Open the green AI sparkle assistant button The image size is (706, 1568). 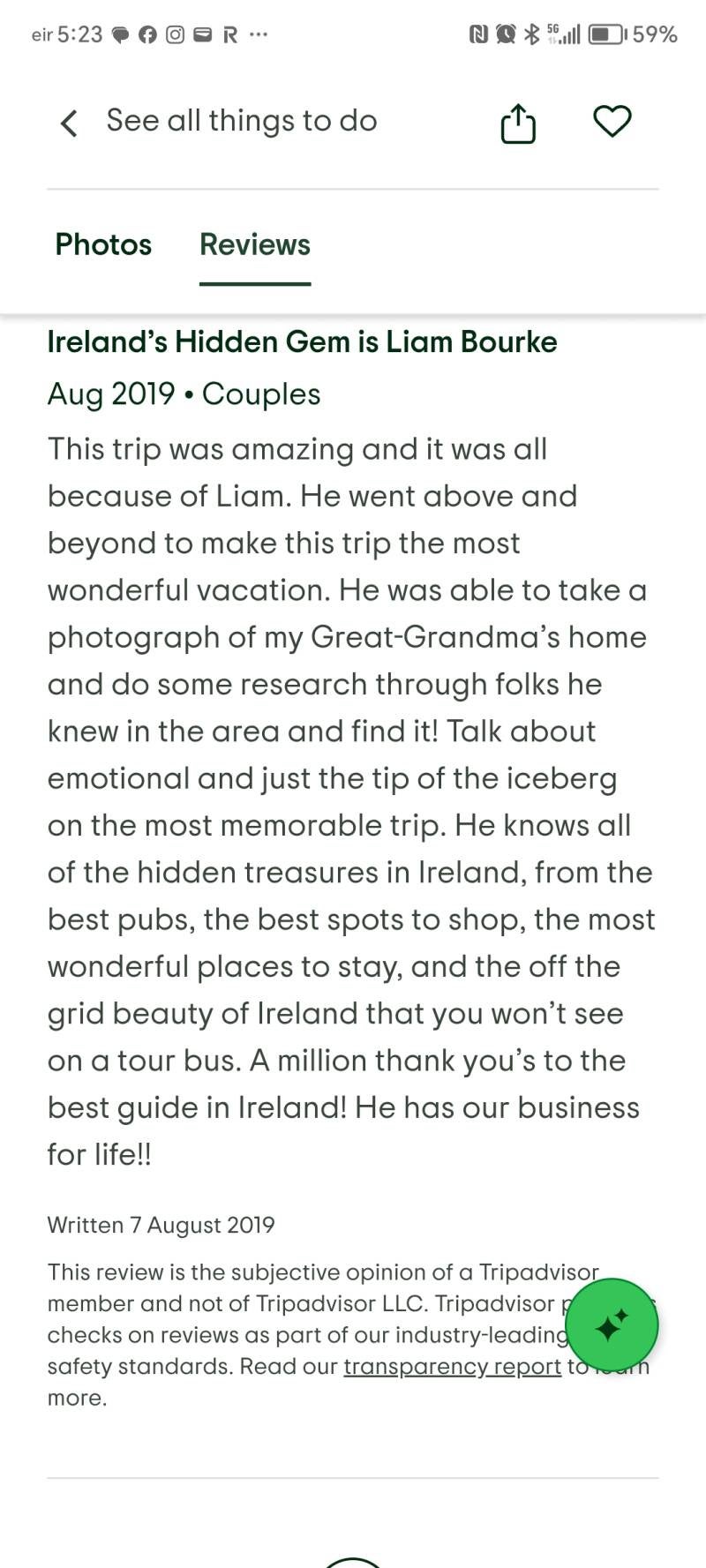[612, 1325]
